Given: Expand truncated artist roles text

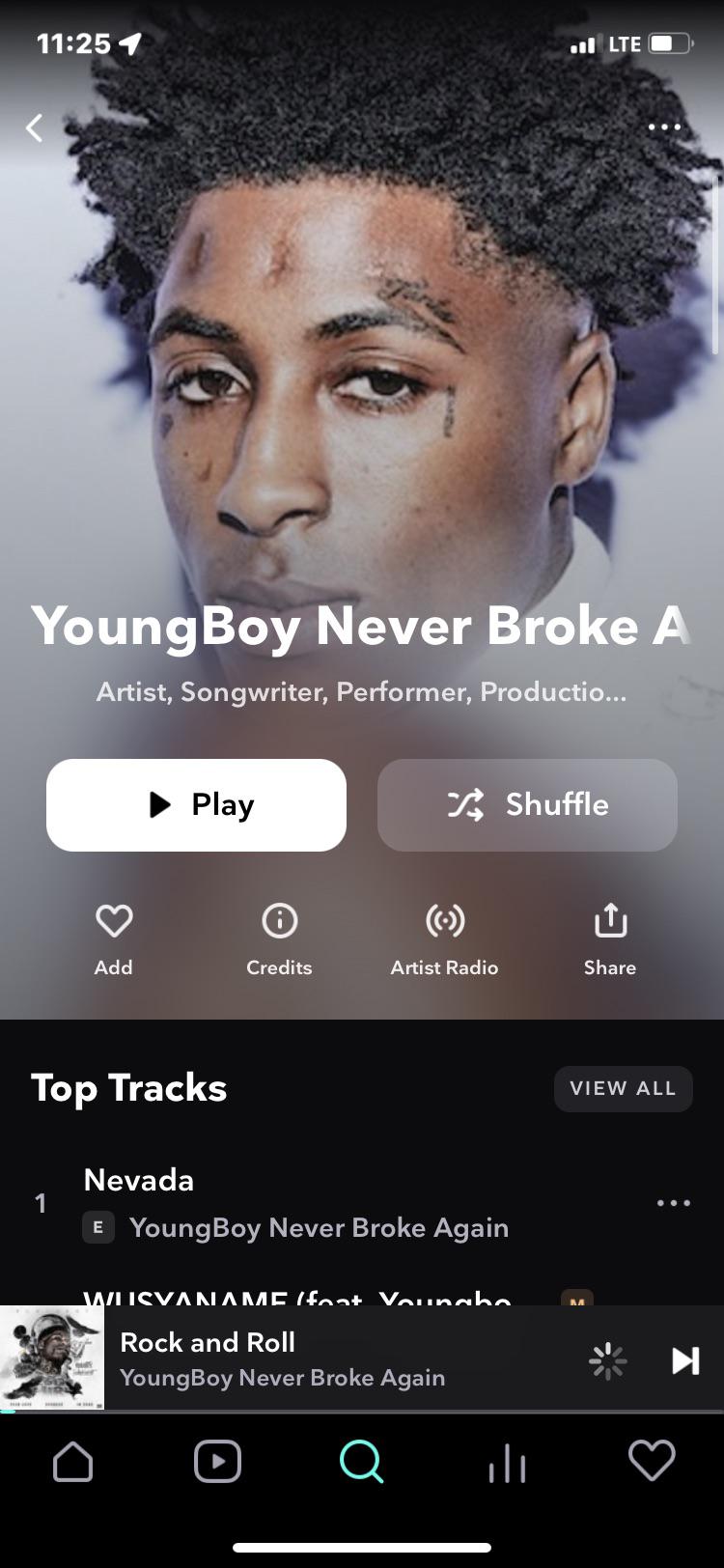Looking at the screenshot, I should coord(361,691).
